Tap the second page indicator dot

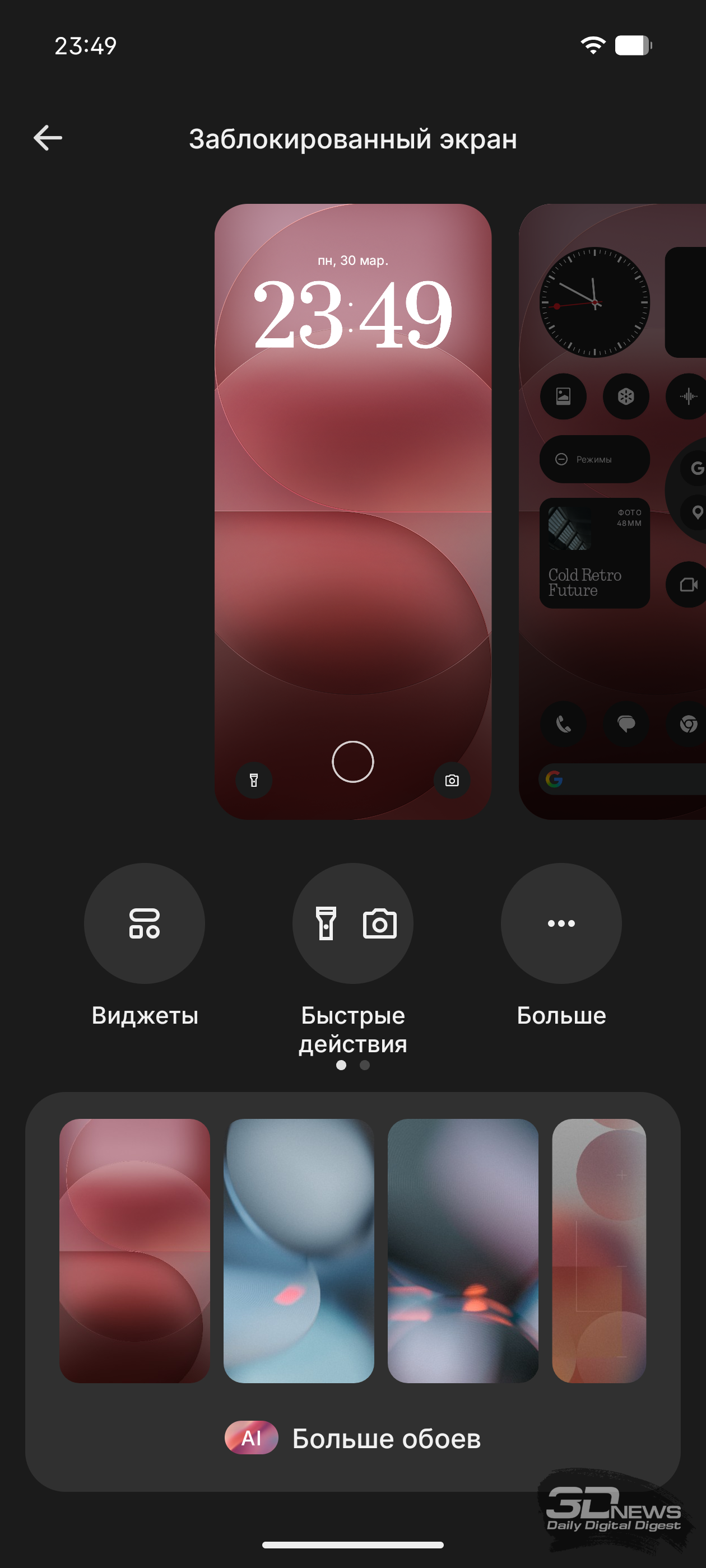365,1065
